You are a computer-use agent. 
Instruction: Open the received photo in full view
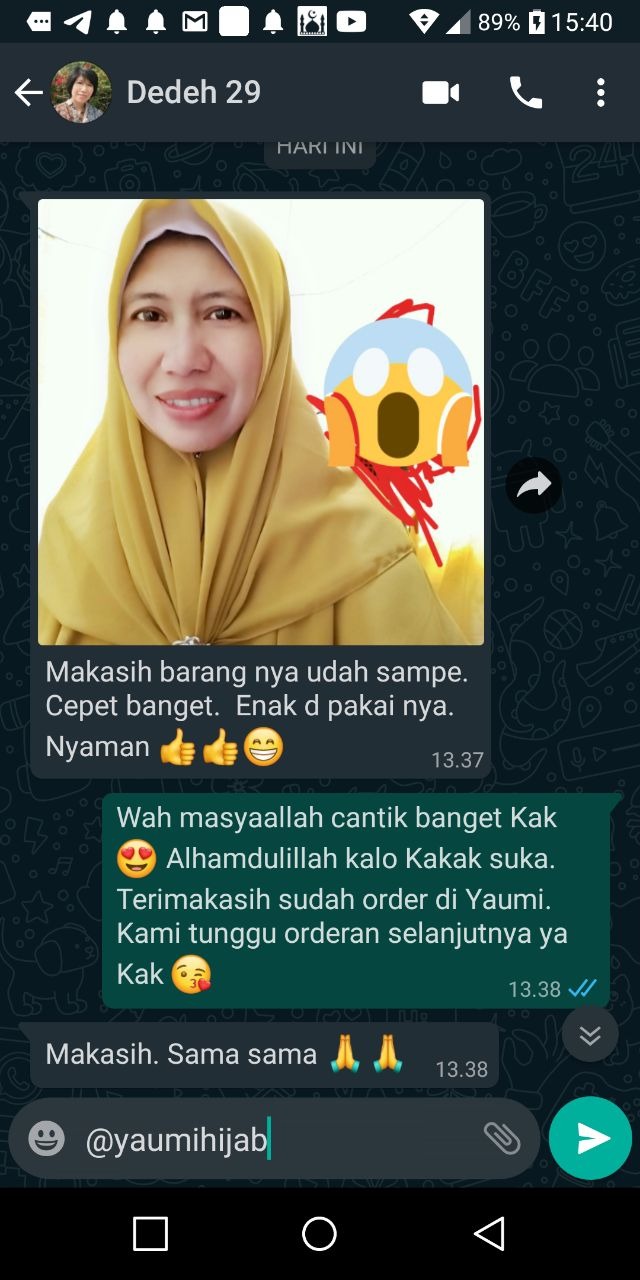click(x=260, y=420)
